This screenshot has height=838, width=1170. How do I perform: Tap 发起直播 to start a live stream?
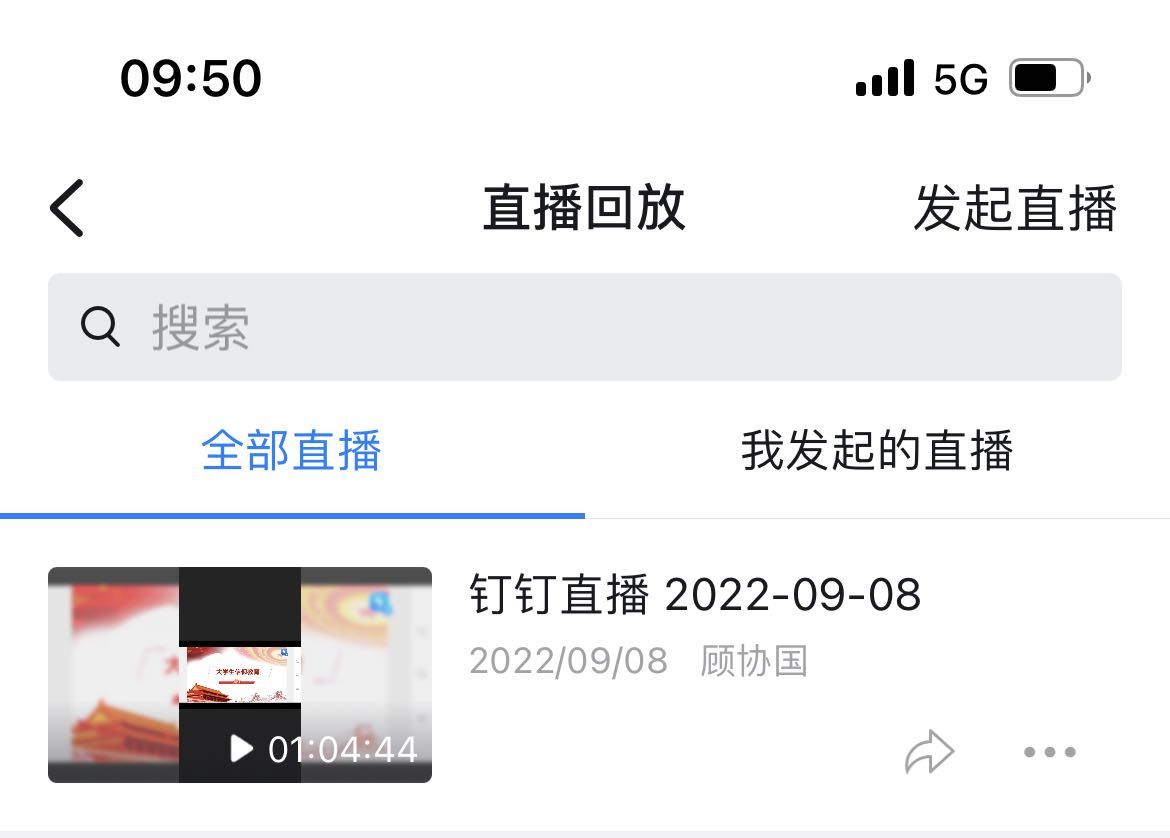1014,209
